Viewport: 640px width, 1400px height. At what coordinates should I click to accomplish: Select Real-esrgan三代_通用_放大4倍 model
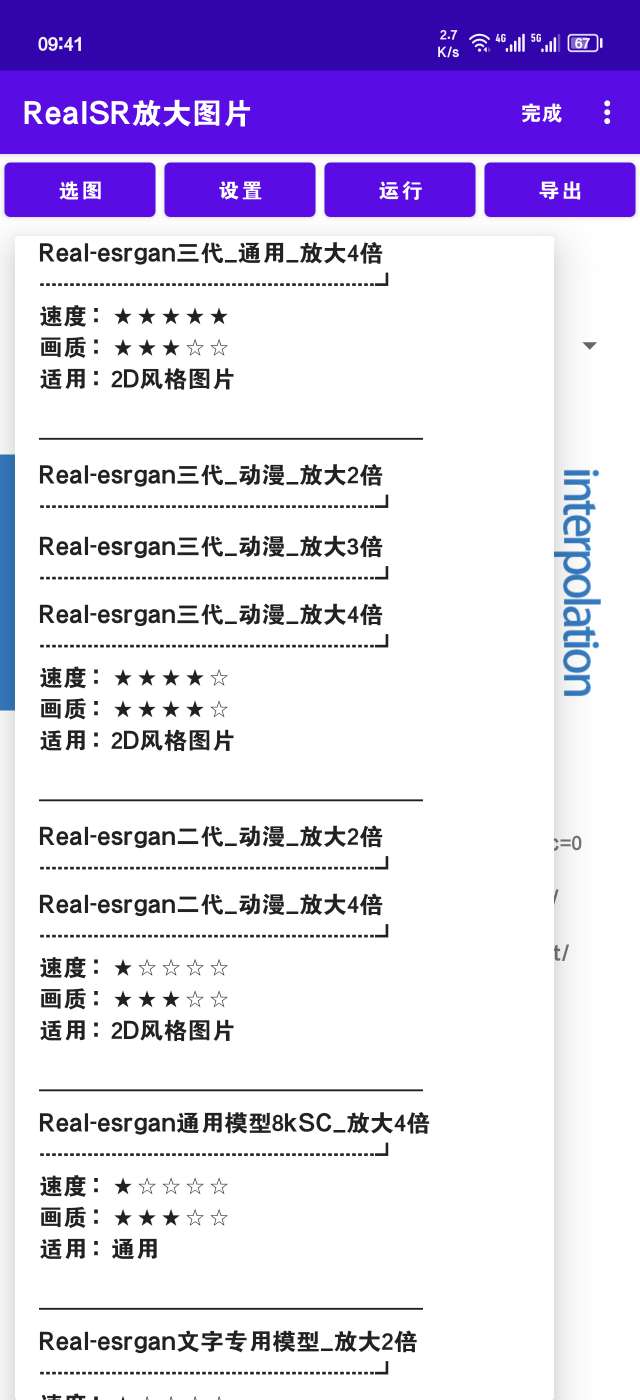[210, 253]
